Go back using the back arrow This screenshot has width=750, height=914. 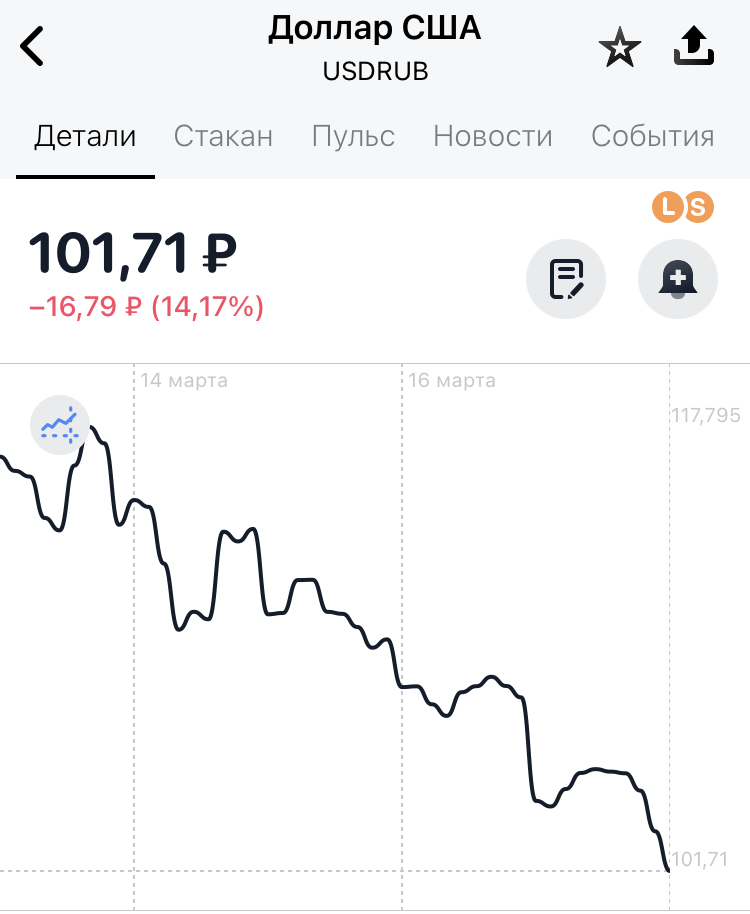click(33, 46)
